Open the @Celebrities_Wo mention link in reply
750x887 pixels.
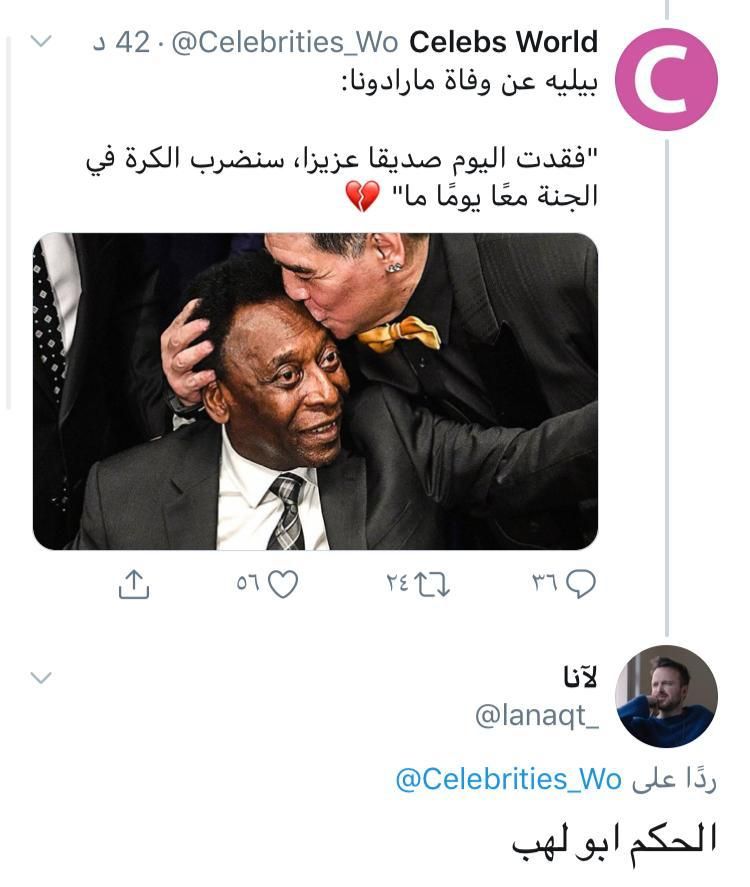[509, 780]
